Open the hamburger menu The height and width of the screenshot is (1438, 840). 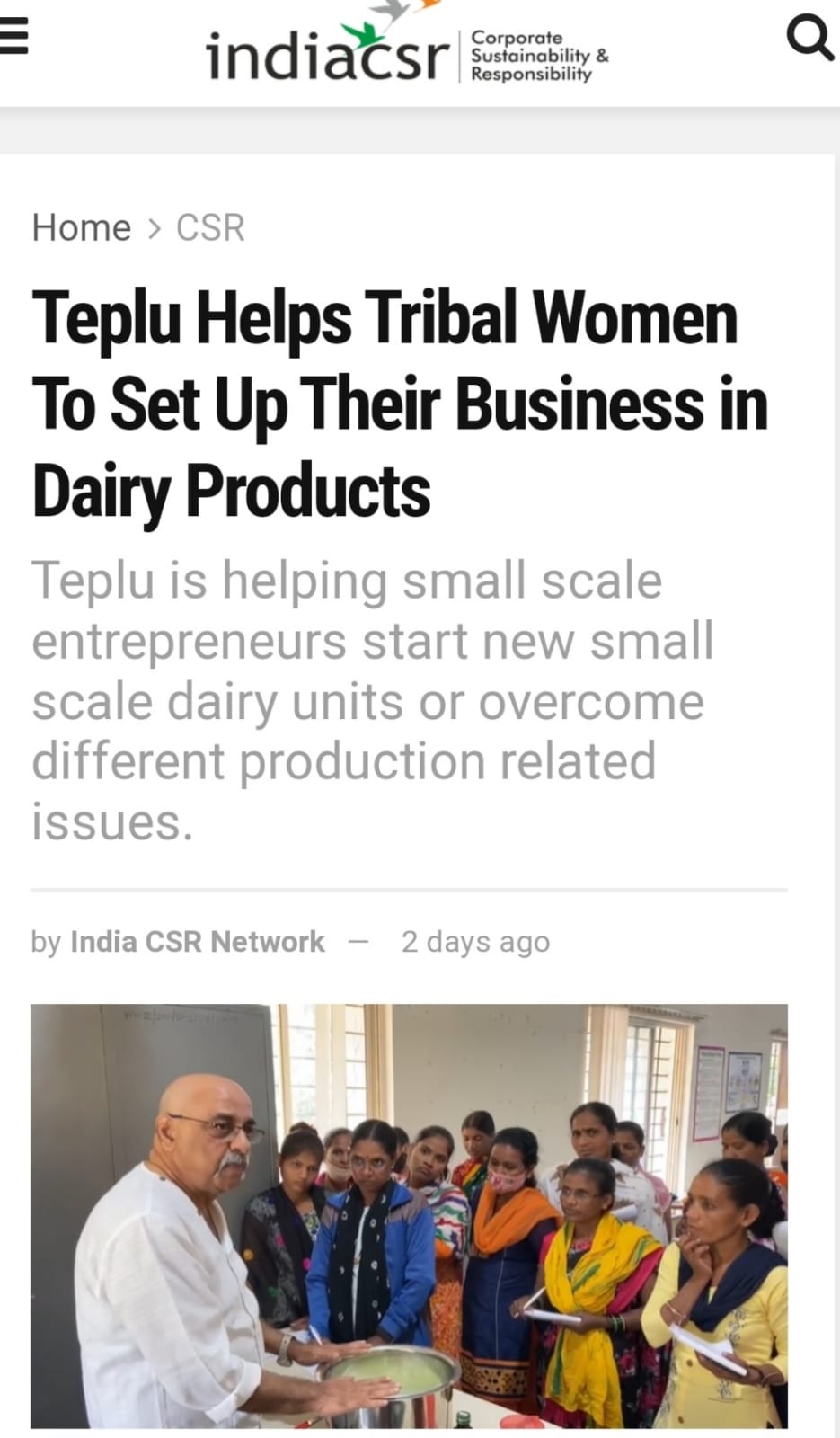pyautogui.click(x=13, y=39)
